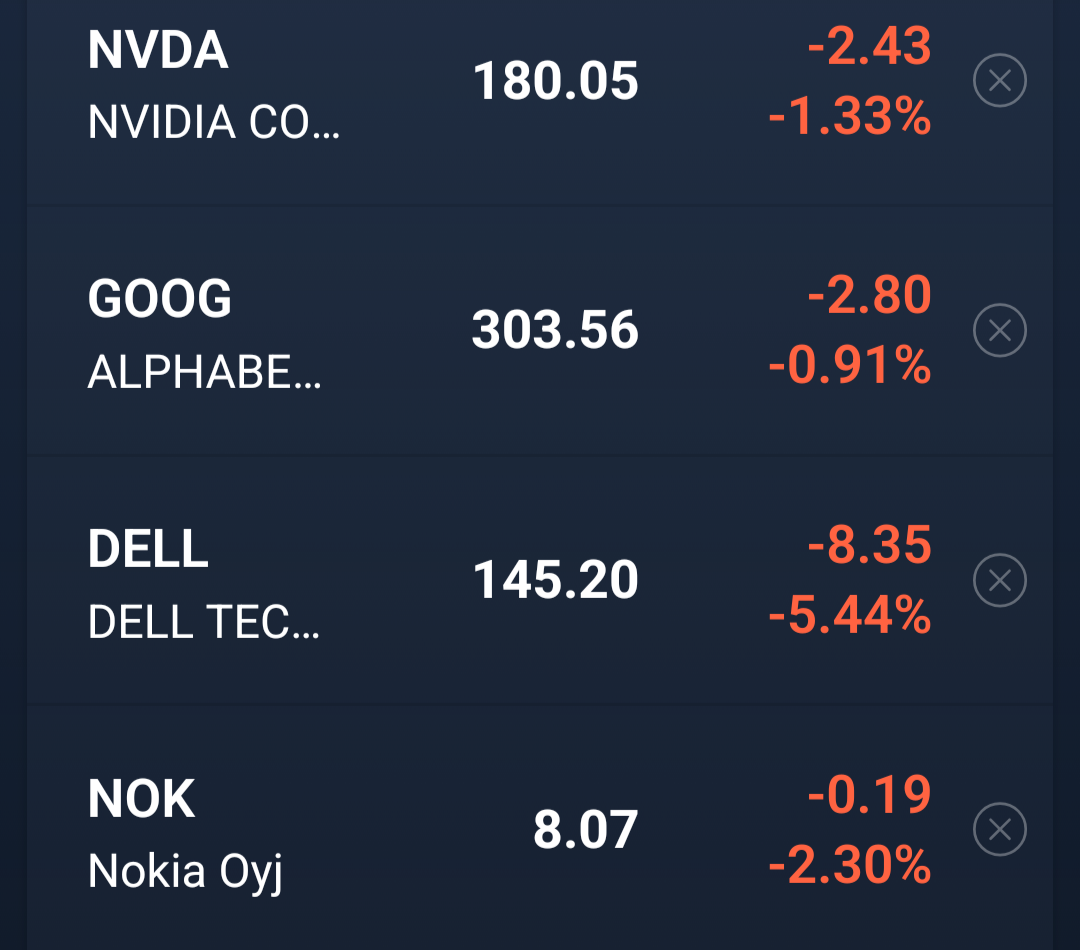
Task: Select the NOK Nokia Oyj row
Action: coord(400,830)
